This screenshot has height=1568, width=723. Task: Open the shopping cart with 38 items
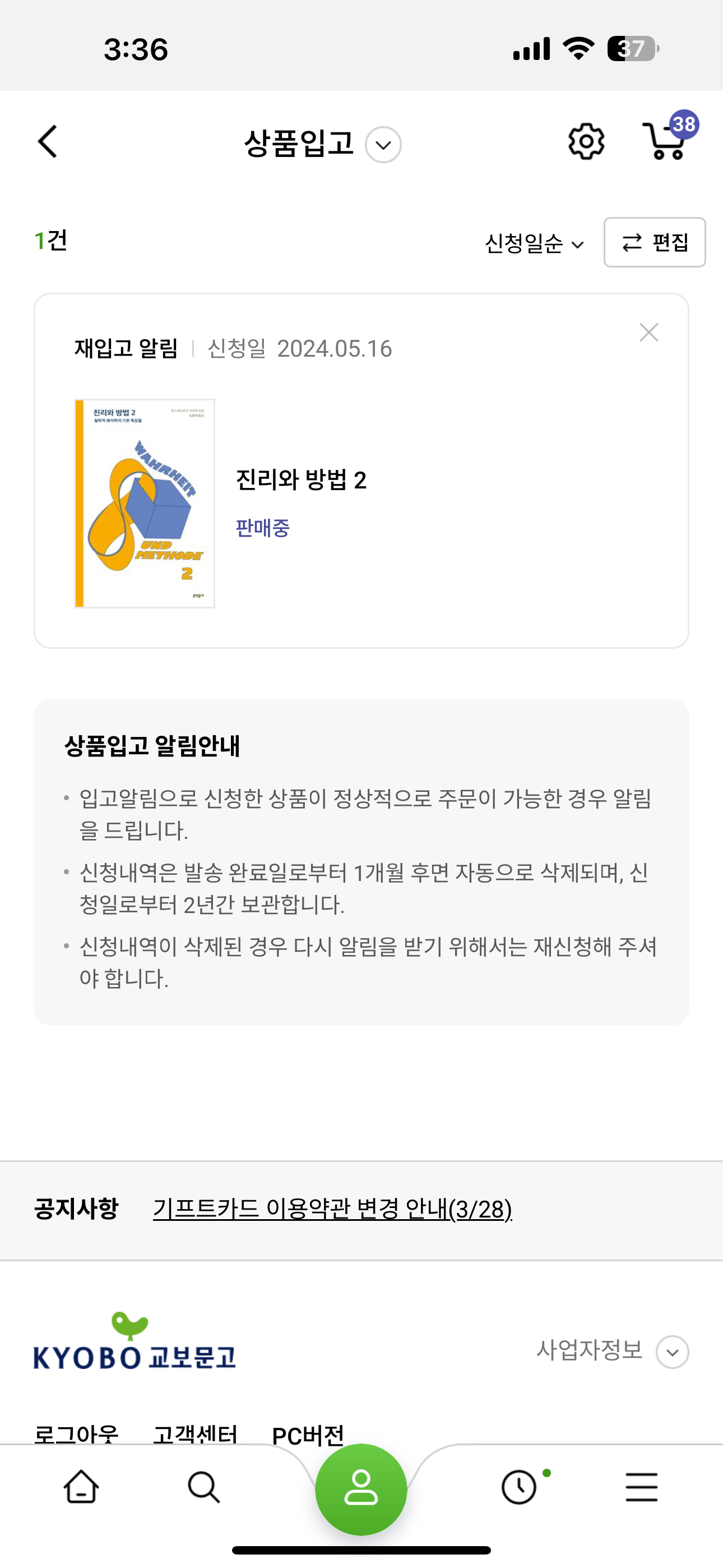tap(669, 136)
